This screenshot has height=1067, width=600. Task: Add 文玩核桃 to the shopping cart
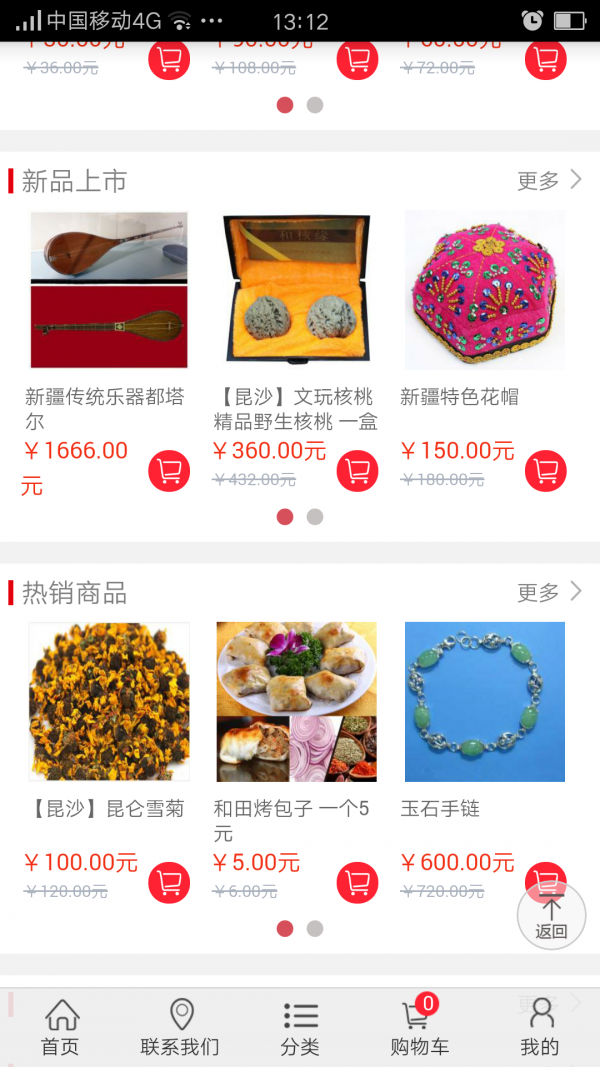coord(357,471)
